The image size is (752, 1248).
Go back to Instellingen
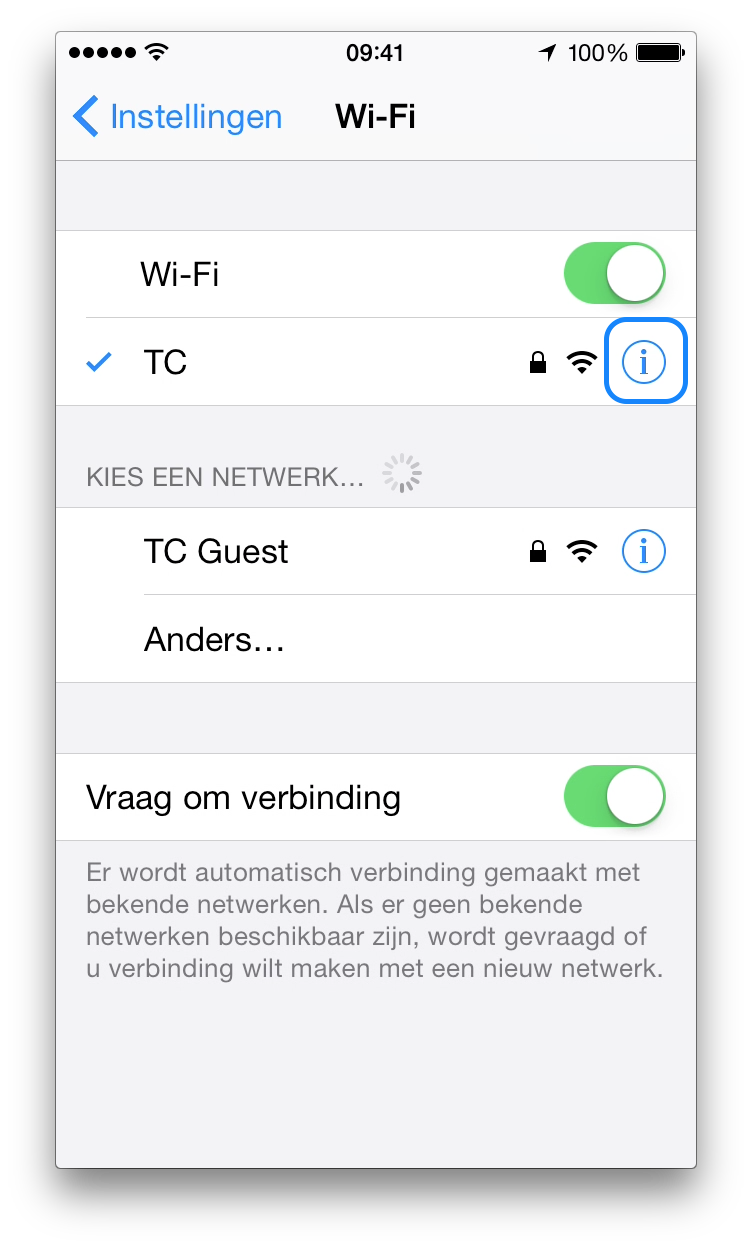(177, 117)
